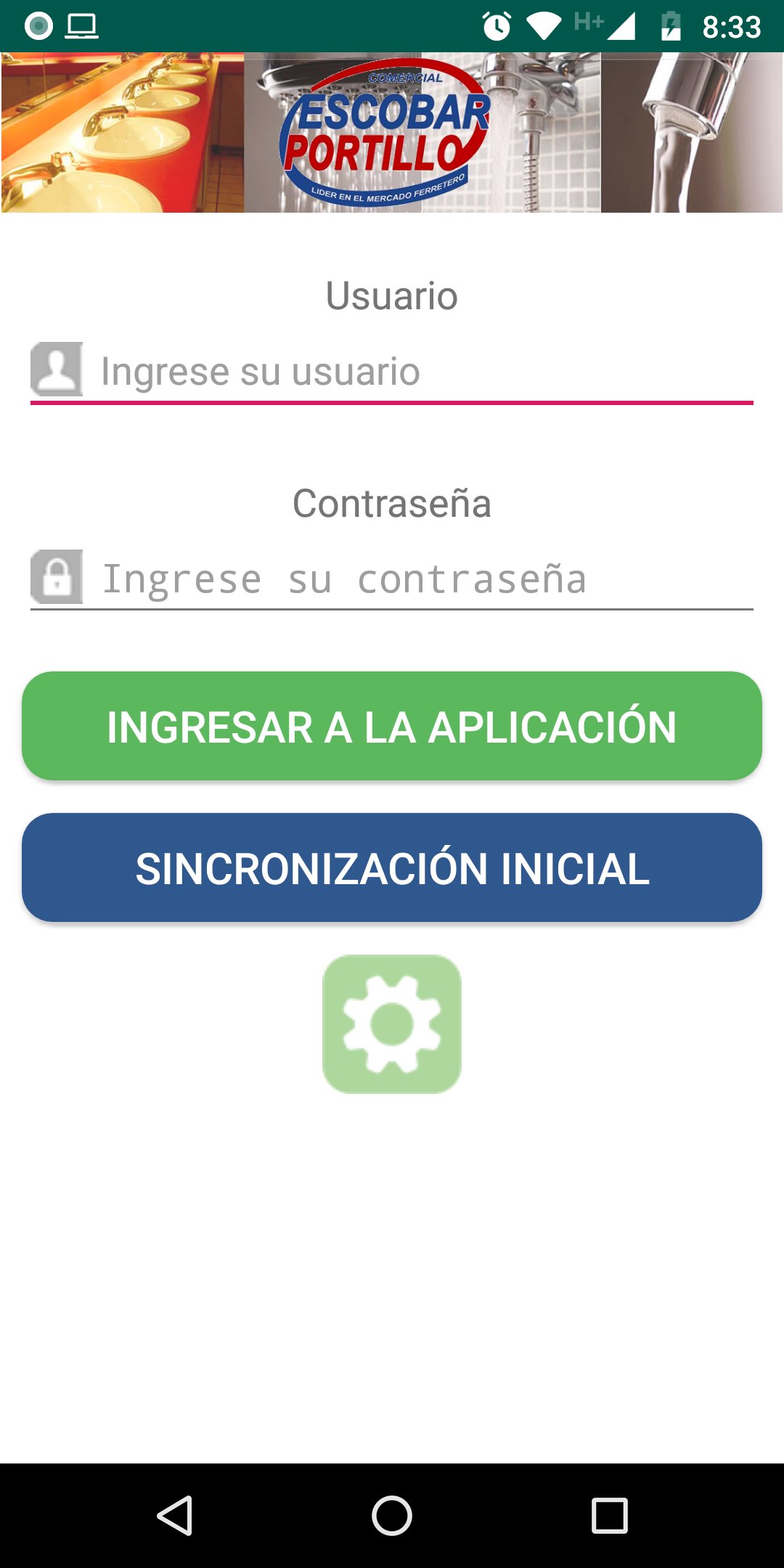
Task: Start Sincronización Inicial
Action: 392,867
